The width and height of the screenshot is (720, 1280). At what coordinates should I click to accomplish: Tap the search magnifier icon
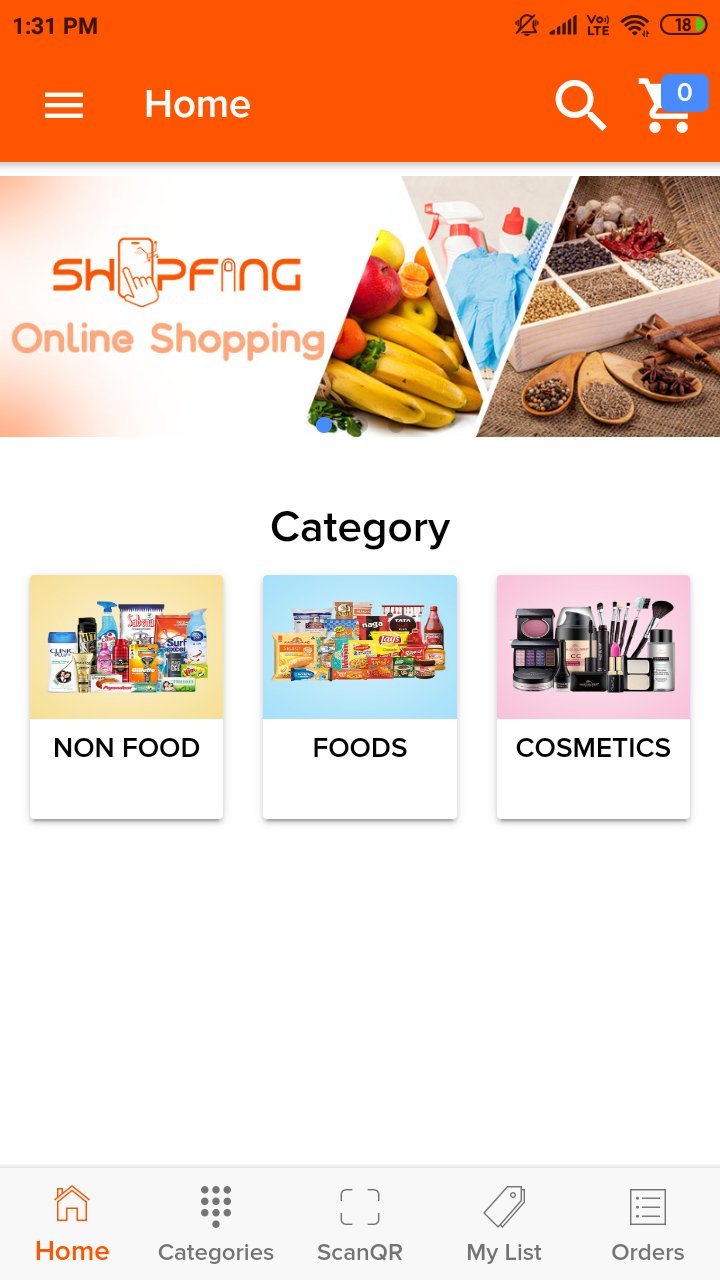tap(580, 105)
